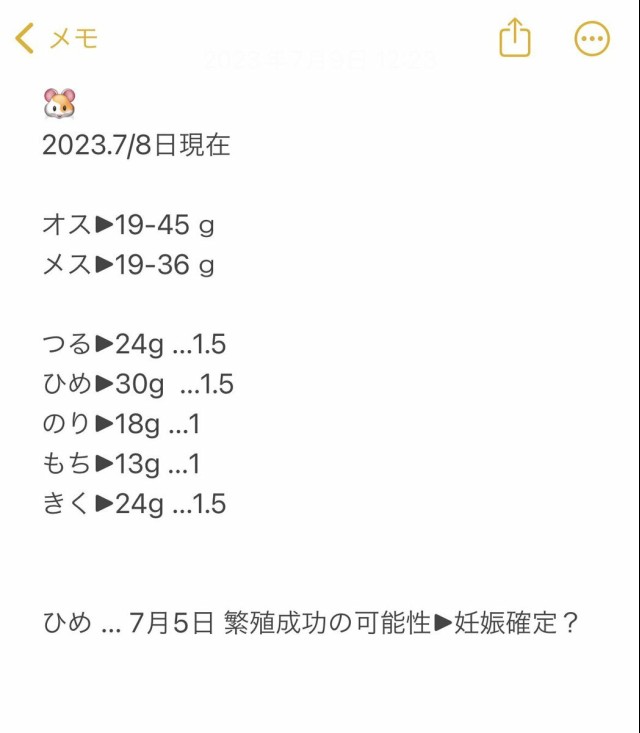Go back to the メモ list
640x733 pixels.
pos(56,39)
